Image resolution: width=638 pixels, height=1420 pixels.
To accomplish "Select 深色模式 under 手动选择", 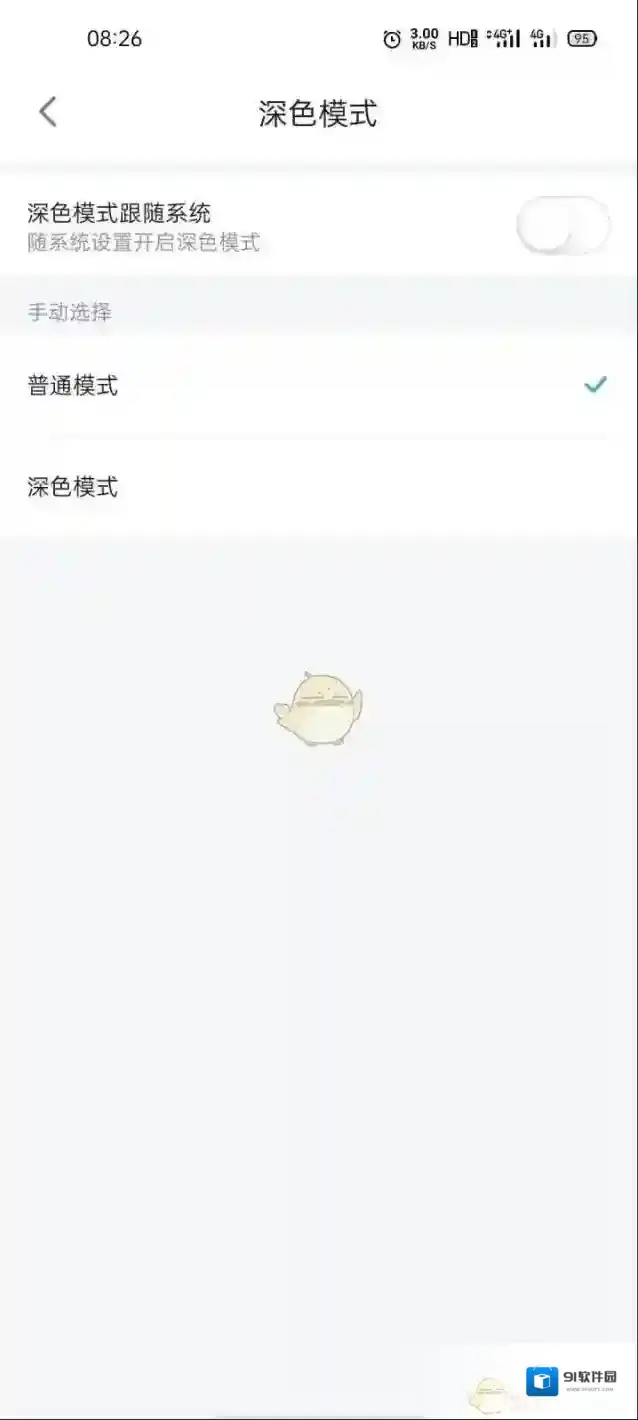I will (x=318, y=487).
